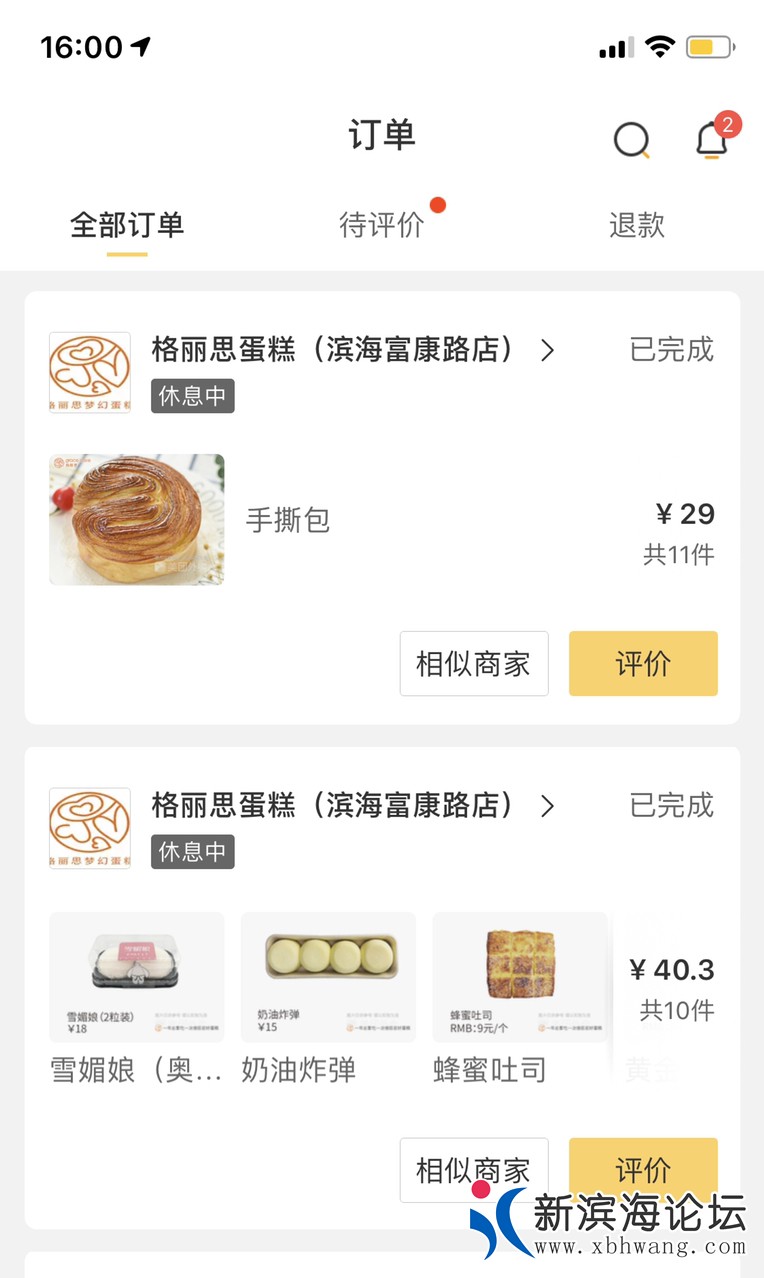The height and width of the screenshot is (1278, 764).
Task: Tap 相似商家 on the 手撕包 order
Action: click(x=474, y=663)
